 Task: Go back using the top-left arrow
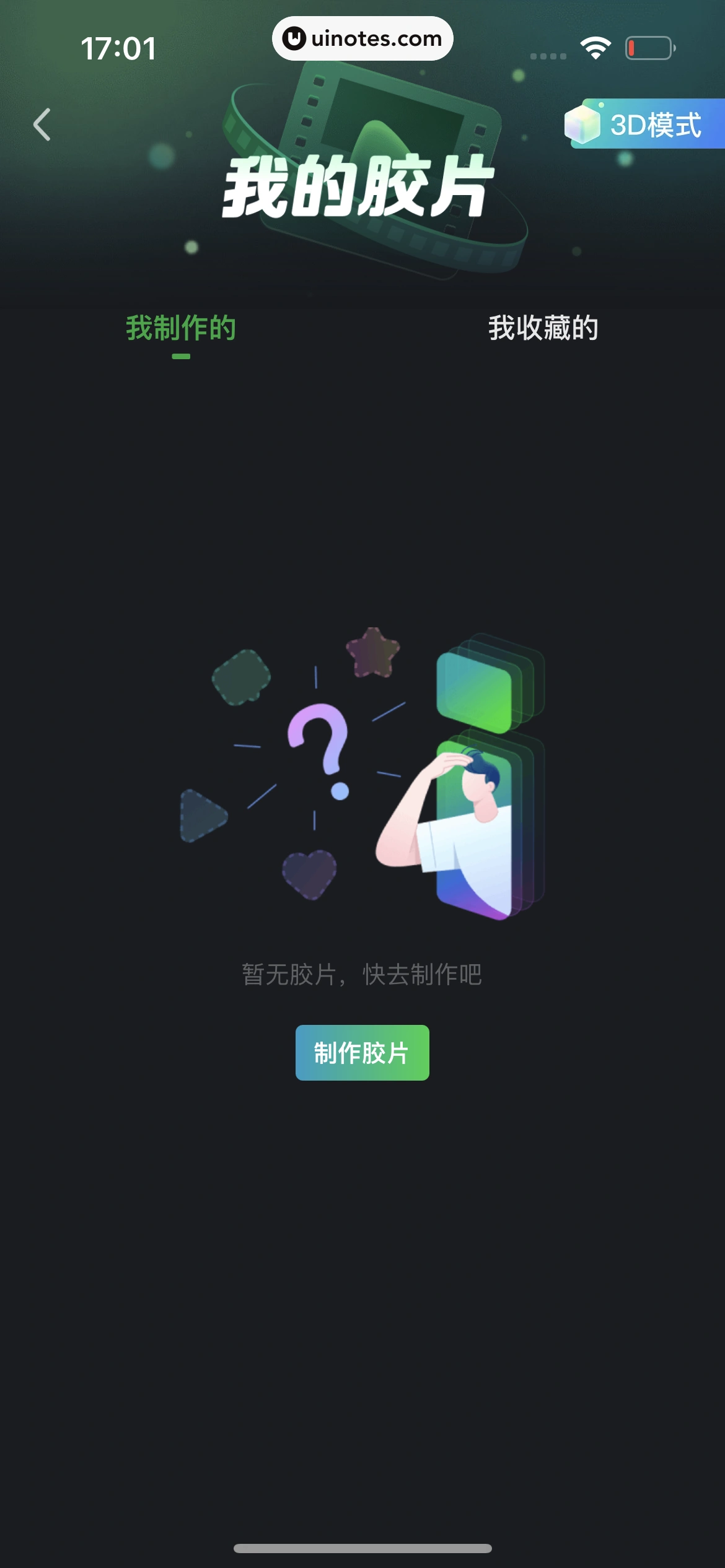click(42, 124)
